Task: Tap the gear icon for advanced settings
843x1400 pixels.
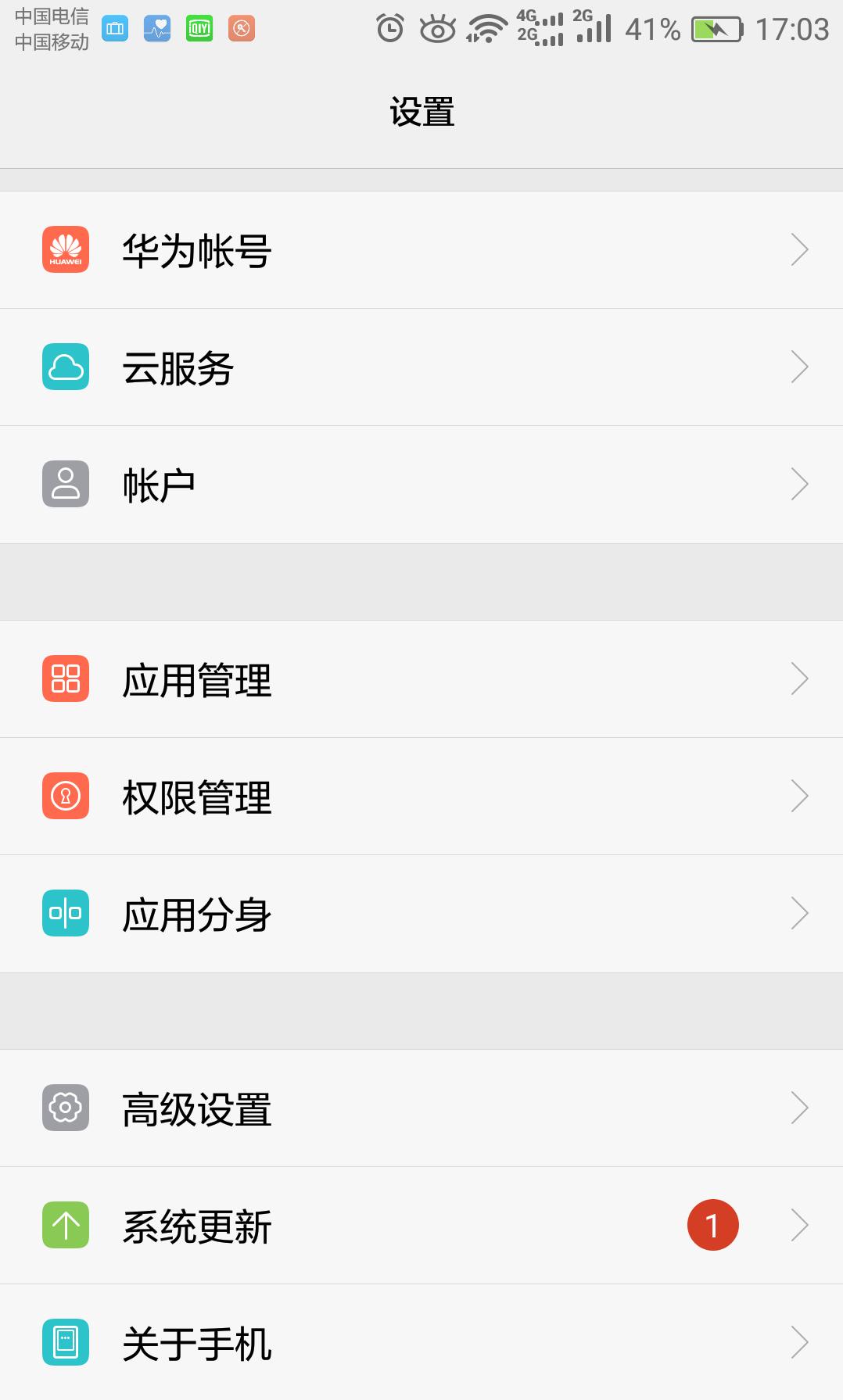Action: (x=65, y=1108)
